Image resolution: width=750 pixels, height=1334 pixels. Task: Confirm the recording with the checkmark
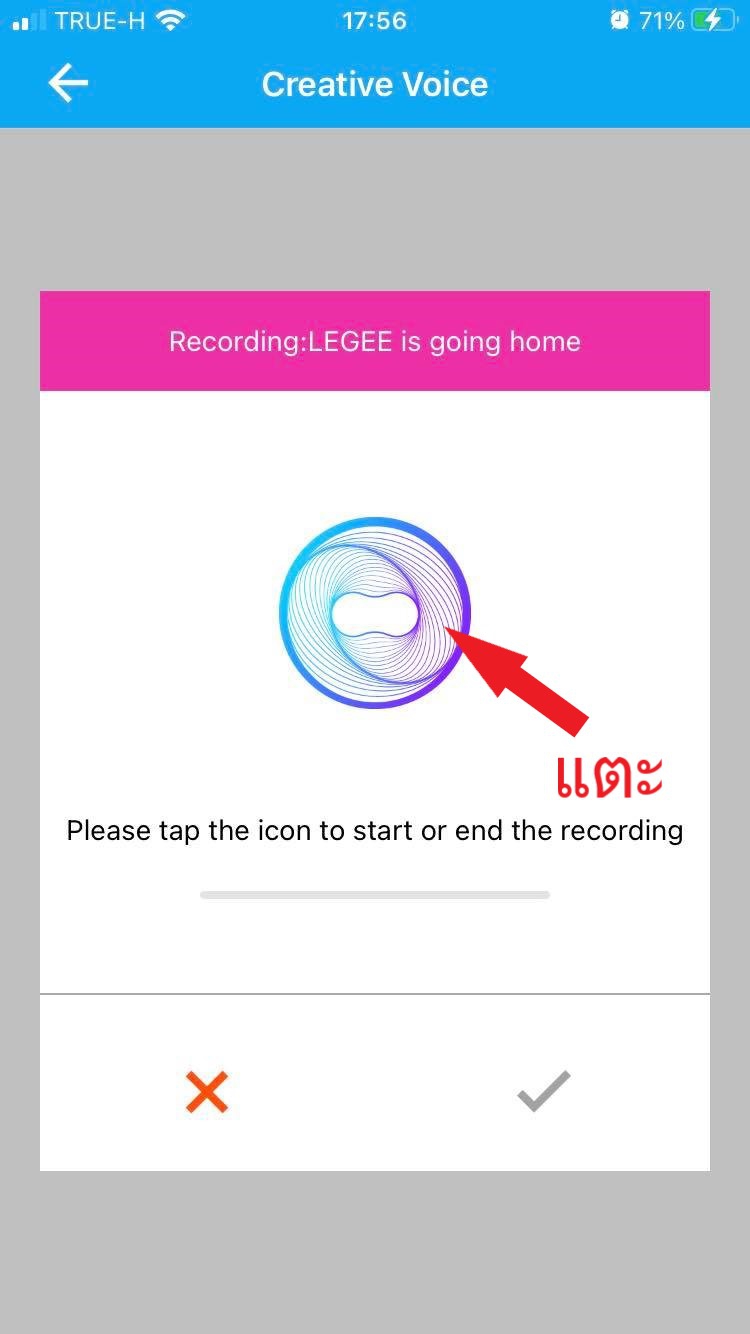click(x=543, y=1091)
